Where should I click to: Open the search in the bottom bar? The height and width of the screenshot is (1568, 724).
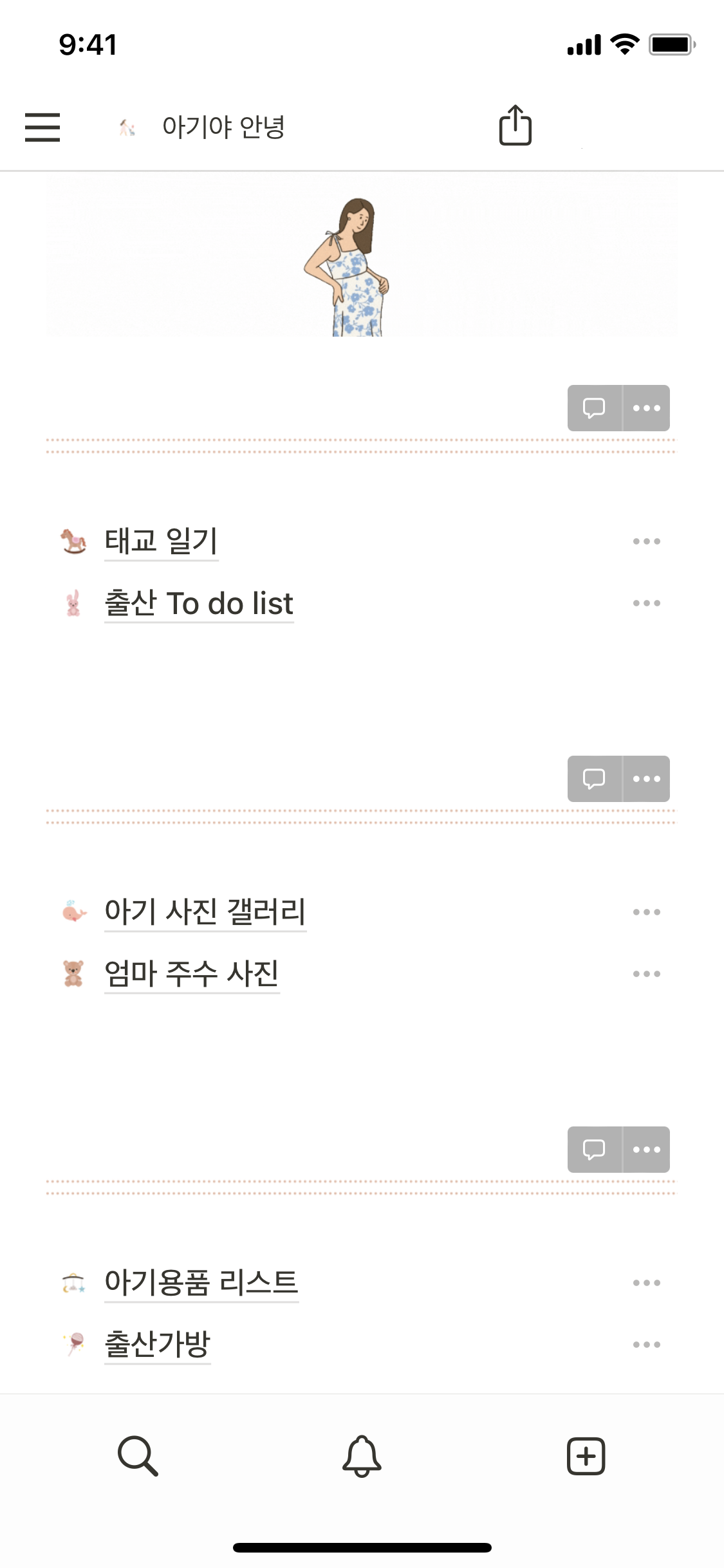tap(138, 1455)
